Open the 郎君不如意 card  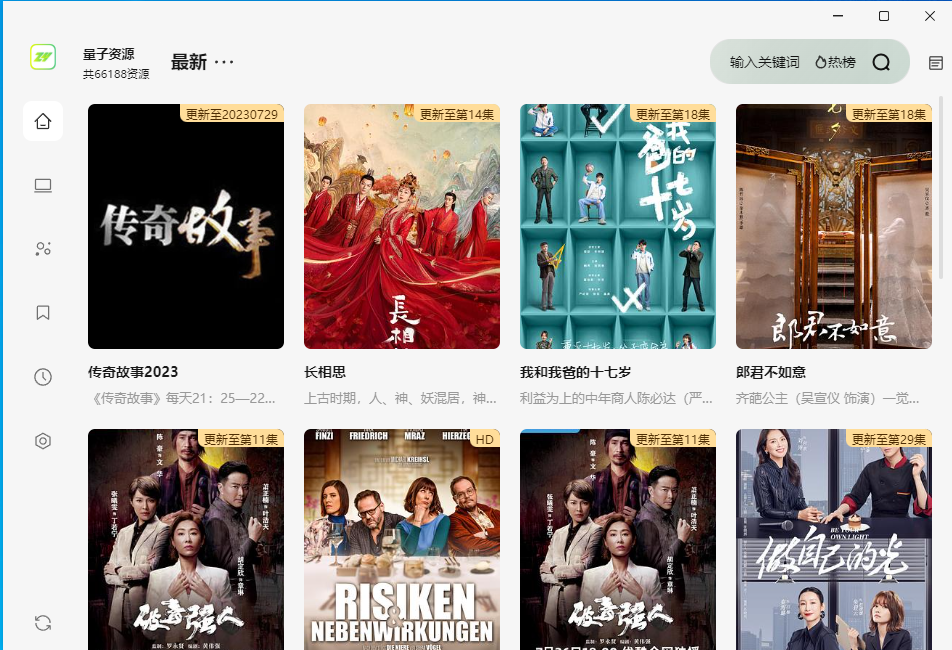pos(834,227)
